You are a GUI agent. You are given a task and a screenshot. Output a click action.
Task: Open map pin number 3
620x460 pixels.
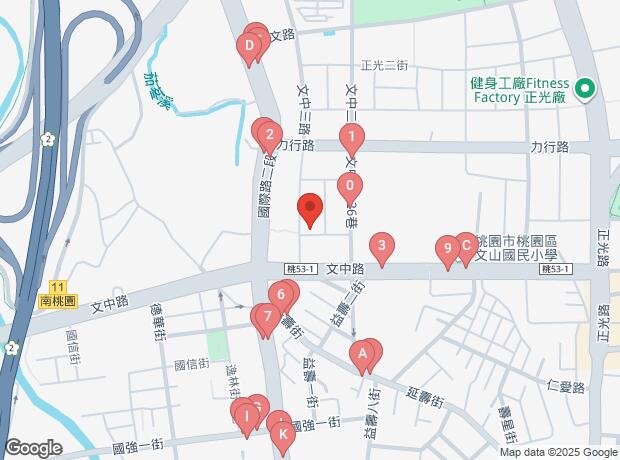tap(380, 245)
